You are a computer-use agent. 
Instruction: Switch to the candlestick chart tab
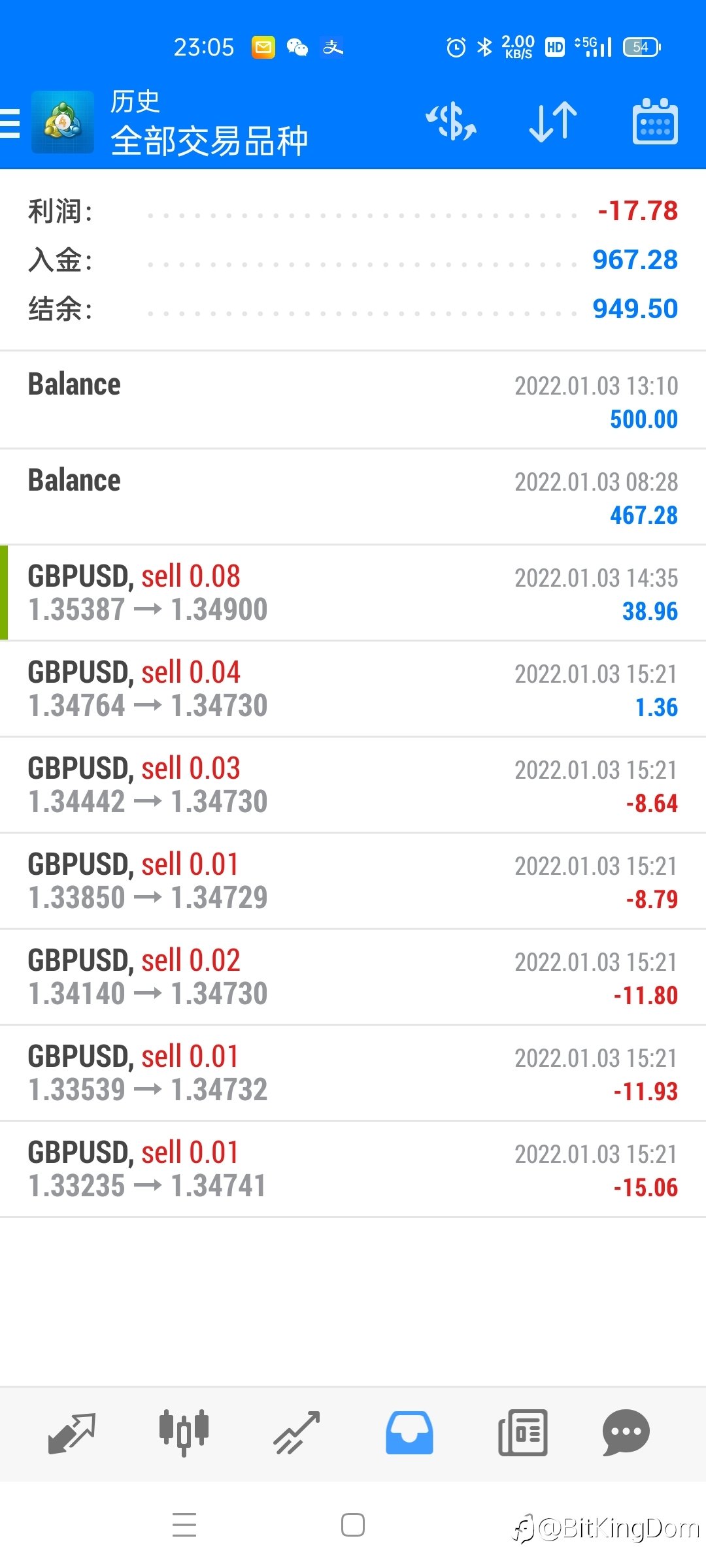click(184, 1433)
